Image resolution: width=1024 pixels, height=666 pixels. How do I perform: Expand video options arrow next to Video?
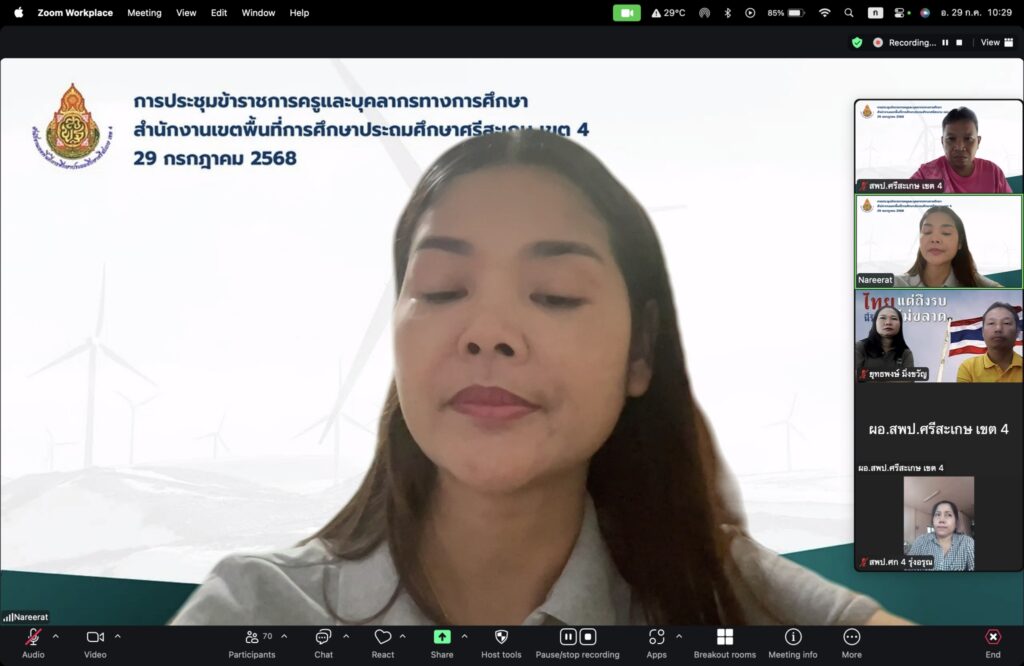(117, 636)
